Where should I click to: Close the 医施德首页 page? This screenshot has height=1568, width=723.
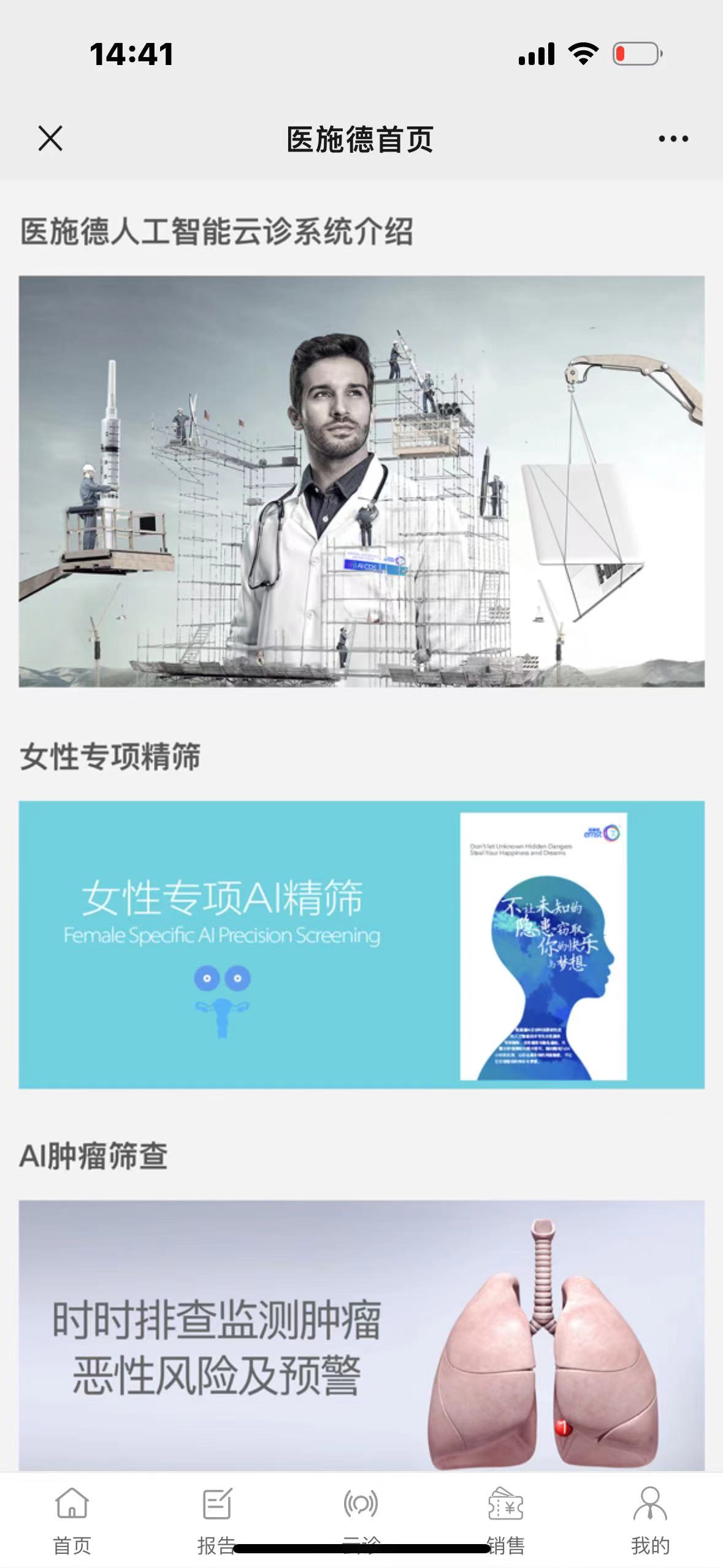(x=50, y=138)
